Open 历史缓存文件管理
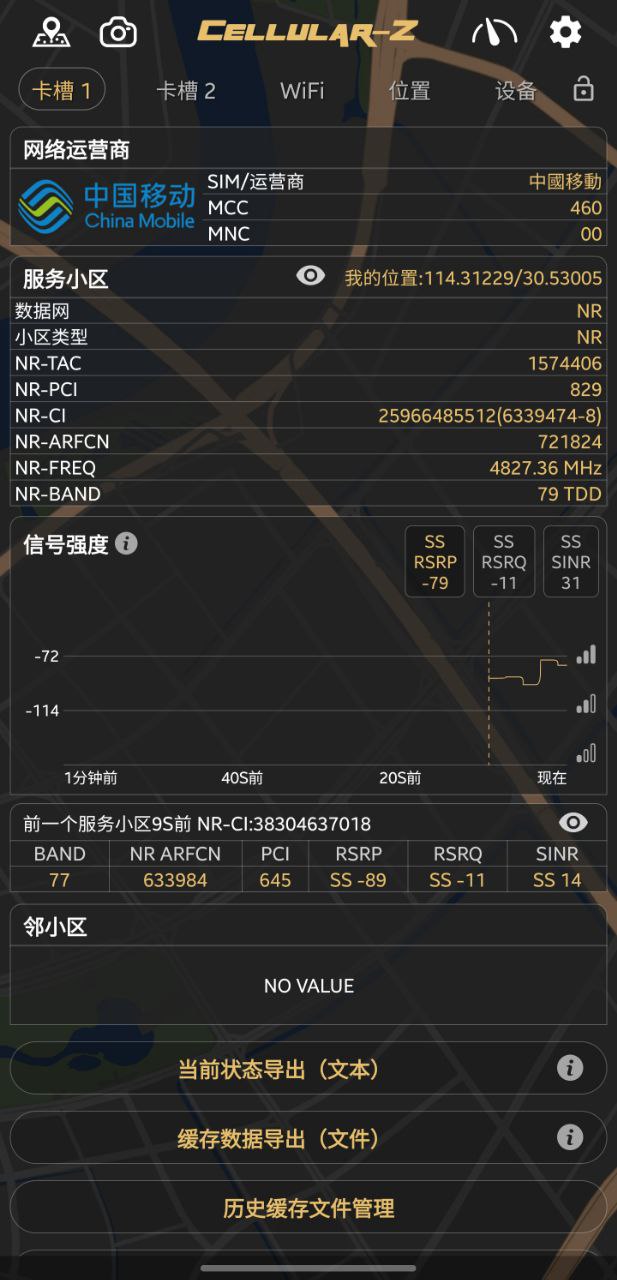The height and width of the screenshot is (1280, 617). coord(308,1208)
